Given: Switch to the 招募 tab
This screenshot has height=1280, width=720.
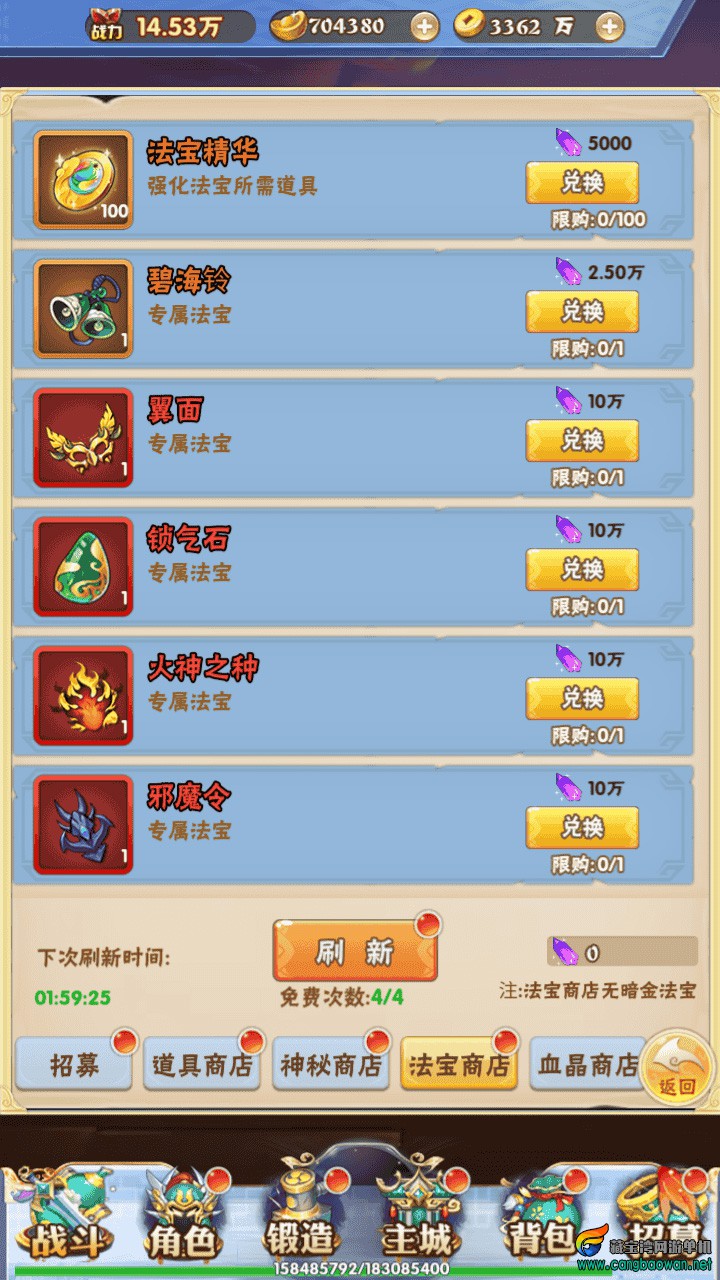Looking at the screenshot, I should coord(74,1065).
